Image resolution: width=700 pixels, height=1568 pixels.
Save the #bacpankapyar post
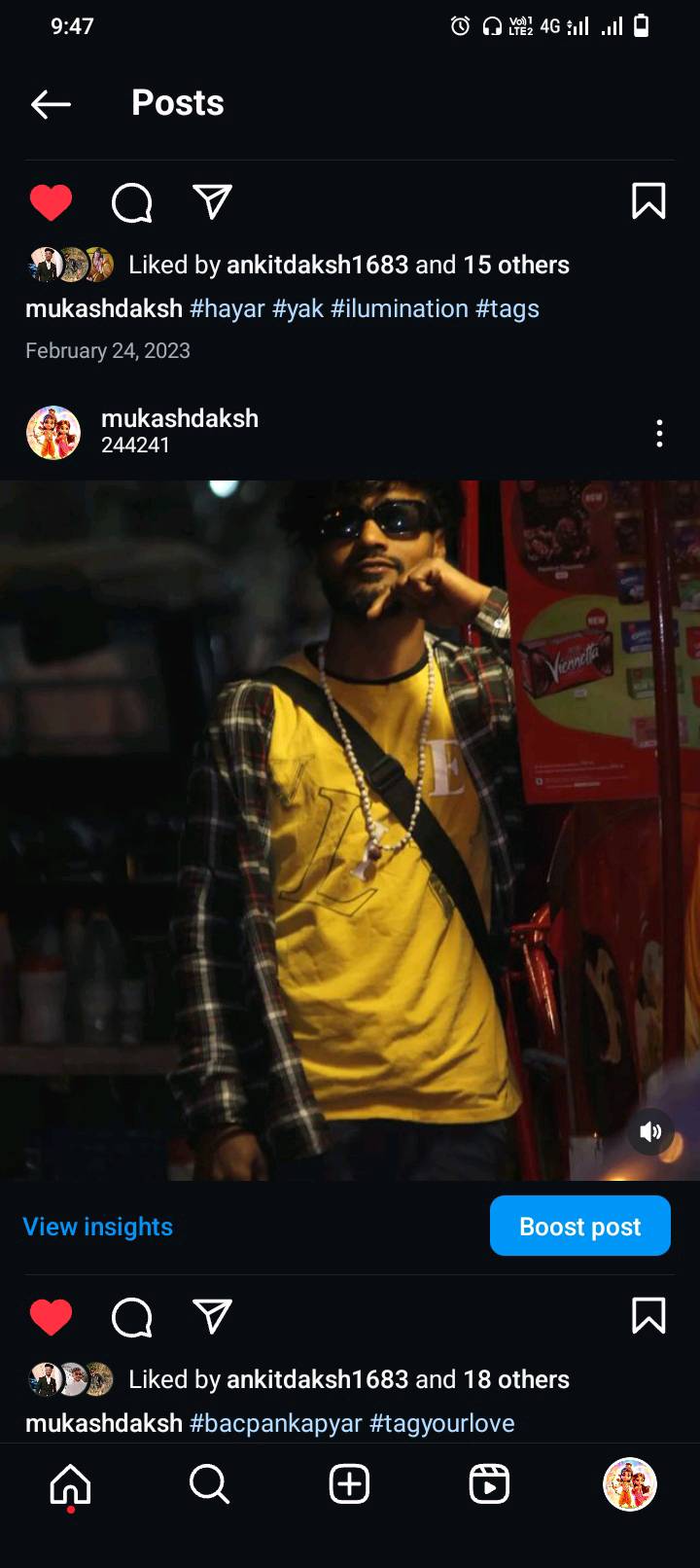point(648,1316)
